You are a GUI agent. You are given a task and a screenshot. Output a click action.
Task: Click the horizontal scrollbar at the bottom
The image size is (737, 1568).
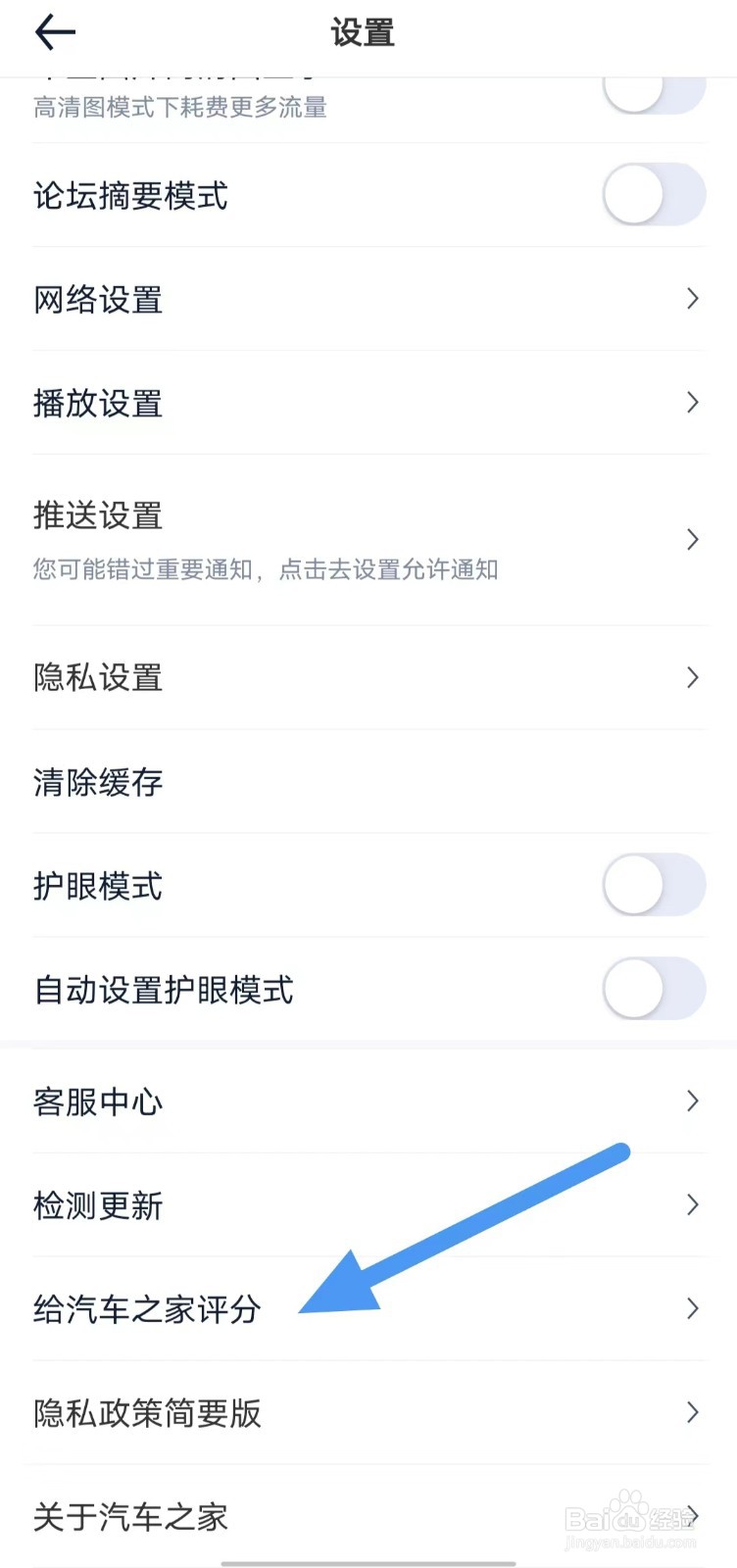[x=368, y=1560]
